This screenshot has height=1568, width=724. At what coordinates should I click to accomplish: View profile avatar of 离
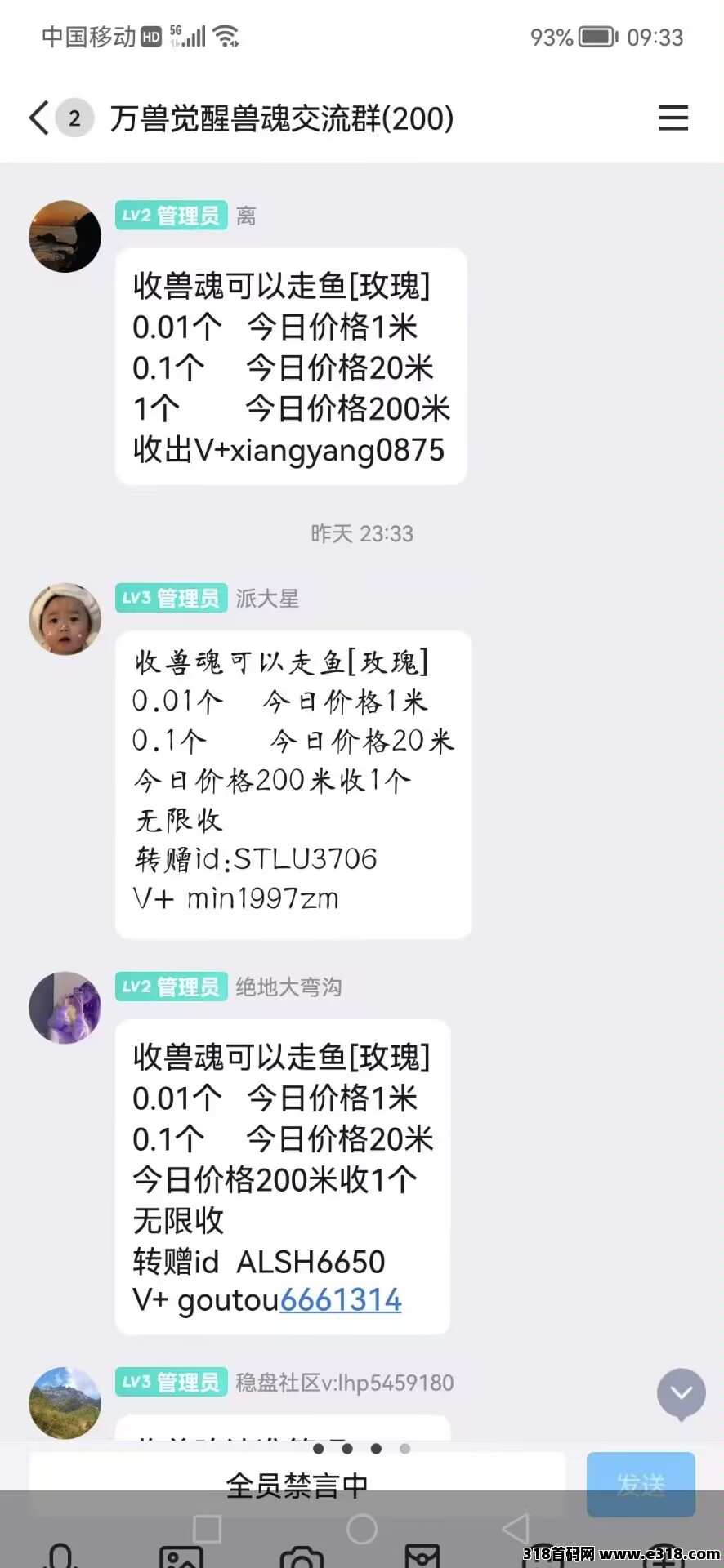coord(65,236)
